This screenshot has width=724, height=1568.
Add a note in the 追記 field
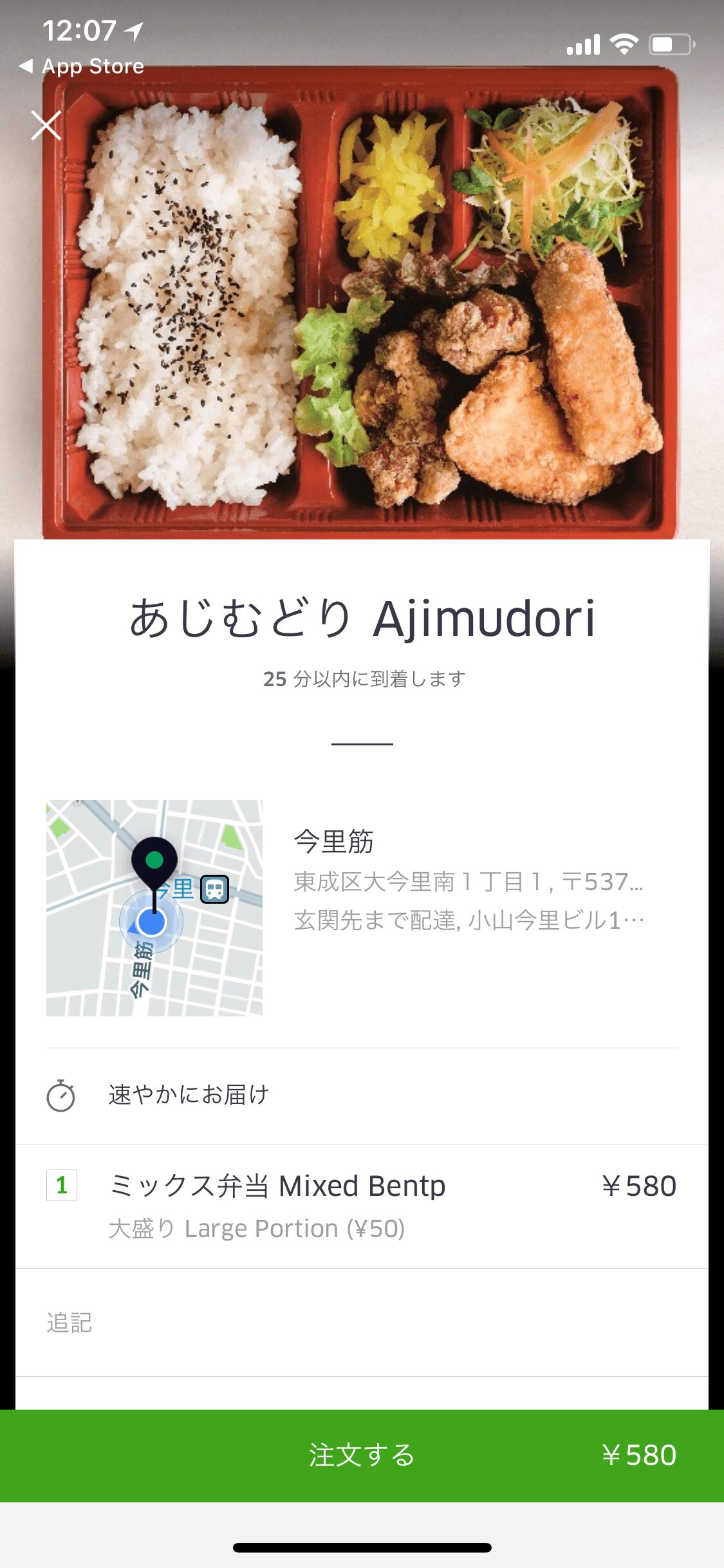point(360,1323)
